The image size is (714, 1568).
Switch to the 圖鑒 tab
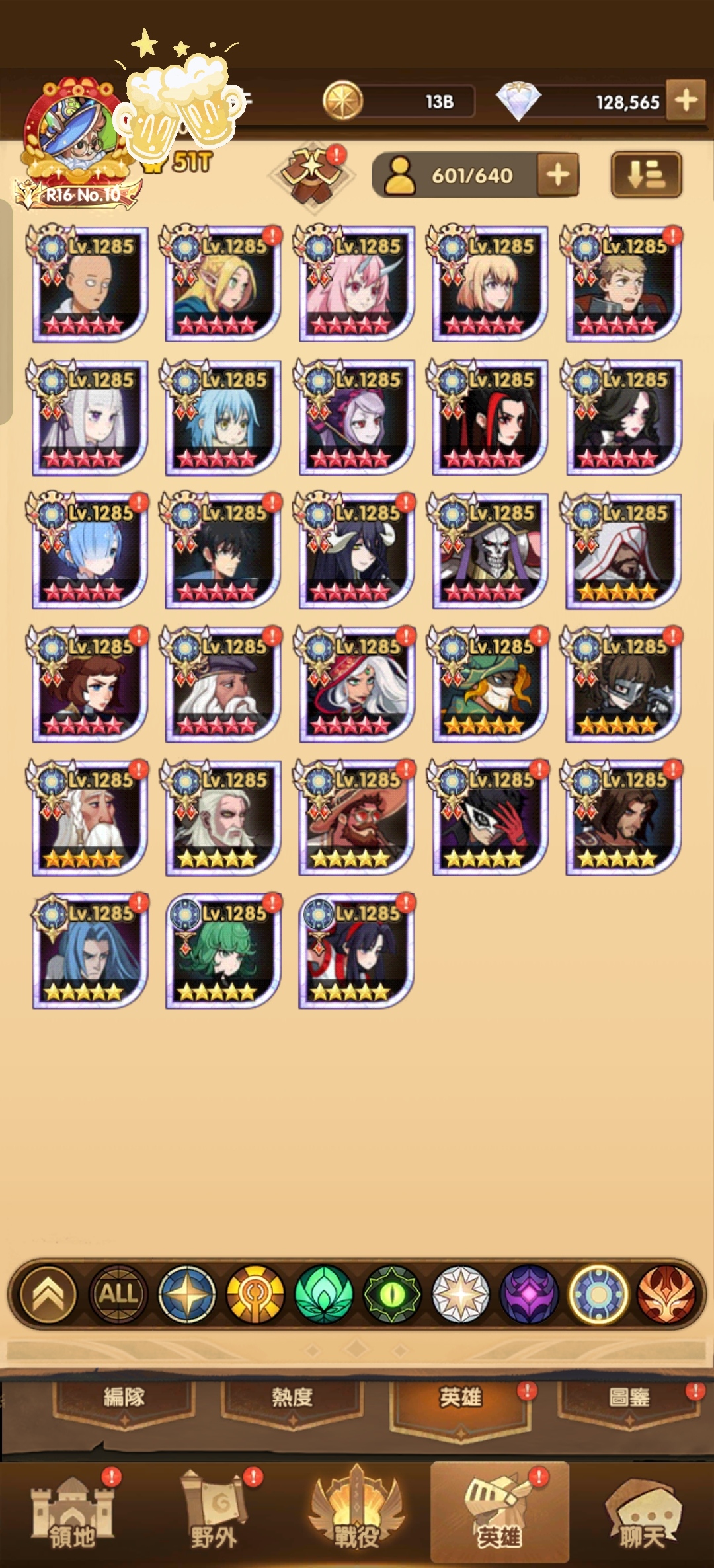(629, 1398)
